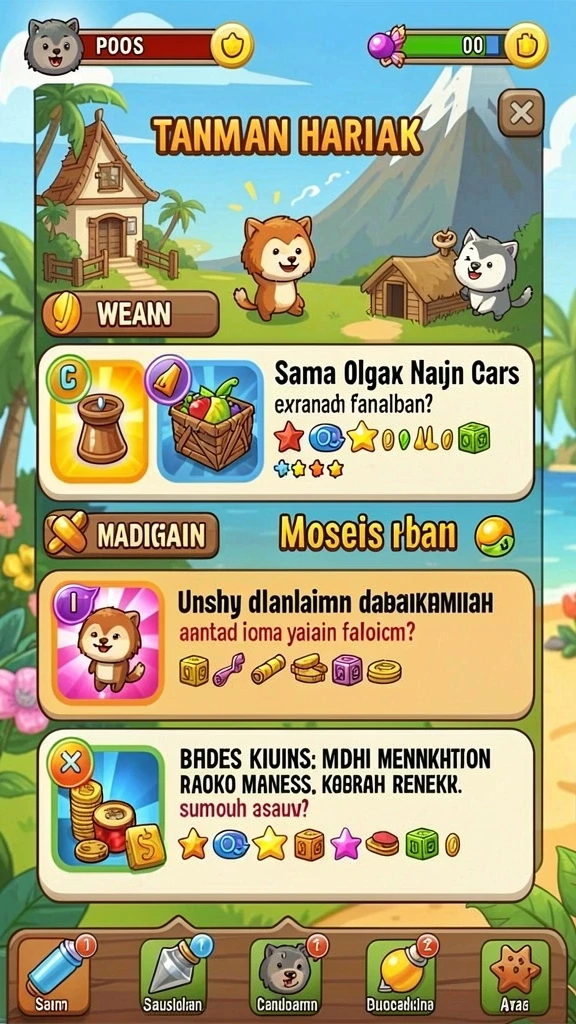Viewport: 576px width, 1024px height.
Task: Open the Unshy dlanlaimn quest card
Action: (x=285, y=645)
